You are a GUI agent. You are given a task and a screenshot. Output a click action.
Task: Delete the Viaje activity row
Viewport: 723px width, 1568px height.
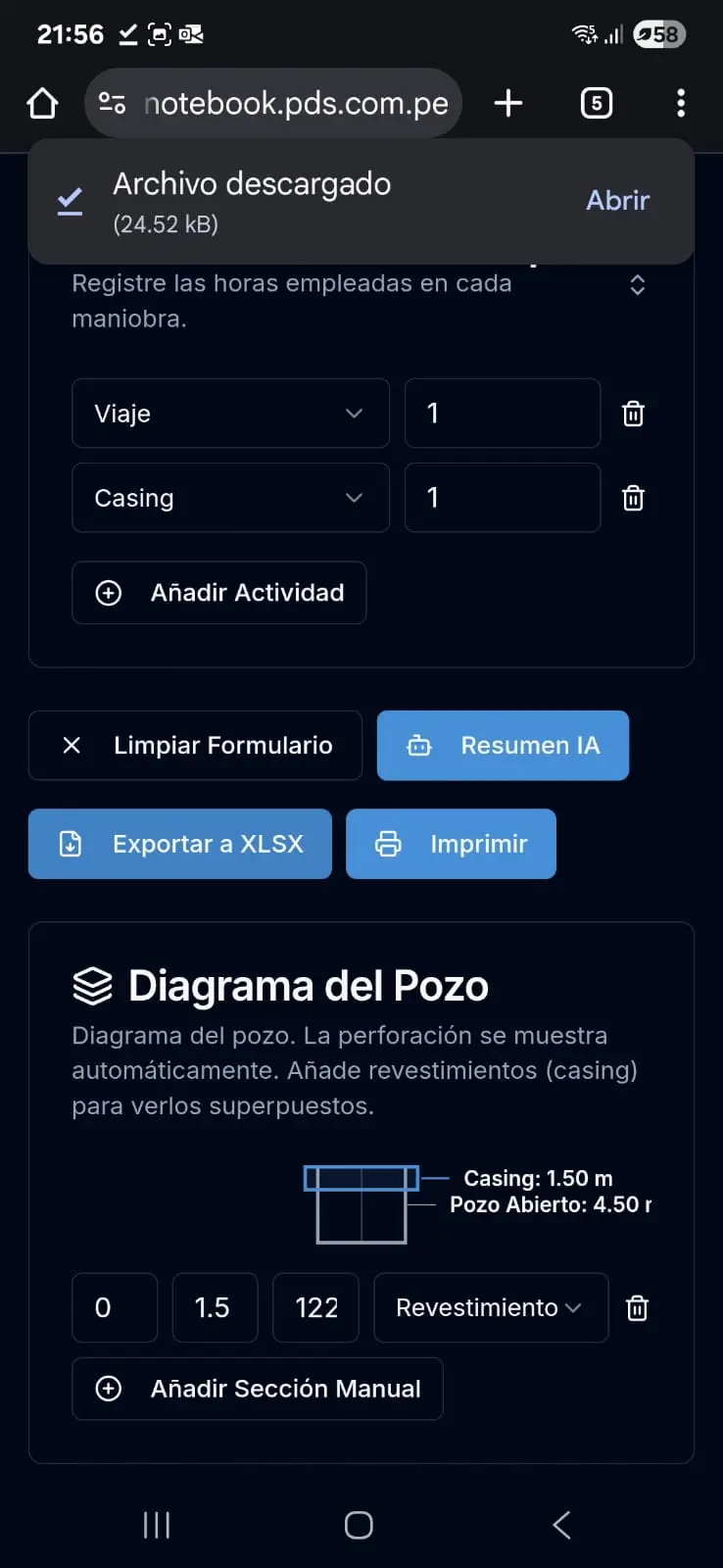click(x=634, y=414)
